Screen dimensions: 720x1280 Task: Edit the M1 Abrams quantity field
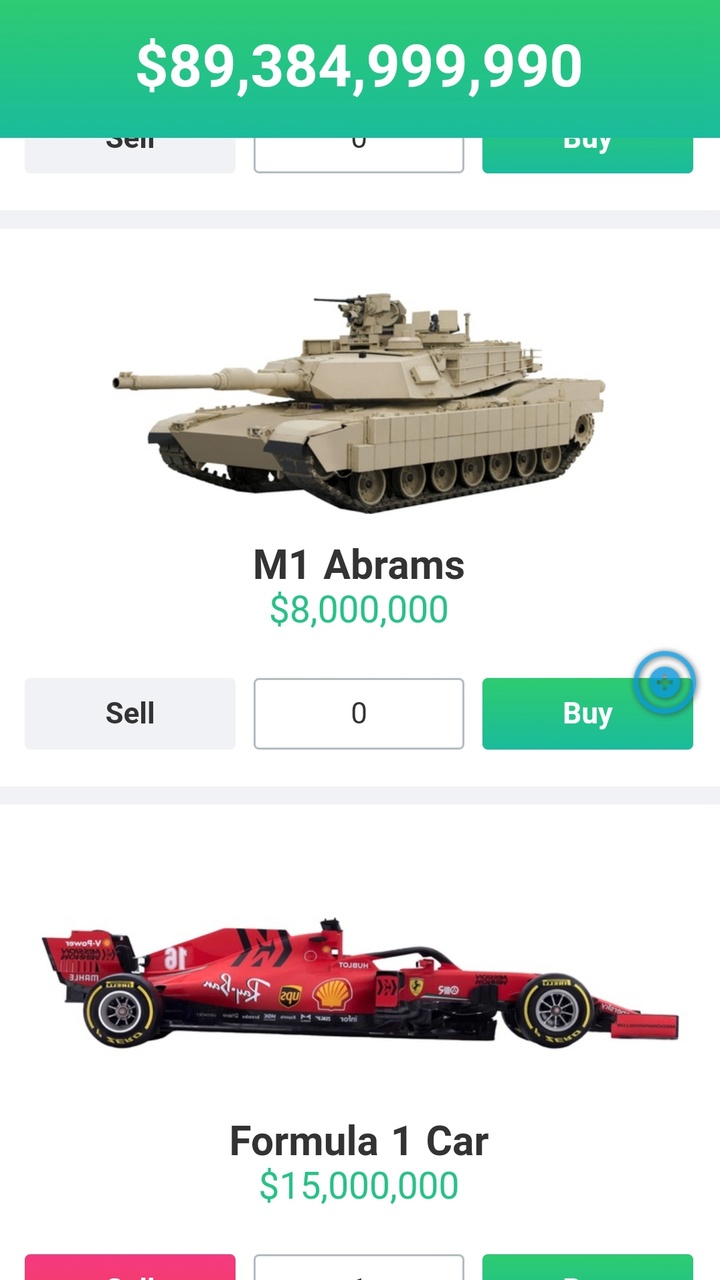click(358, 714)
